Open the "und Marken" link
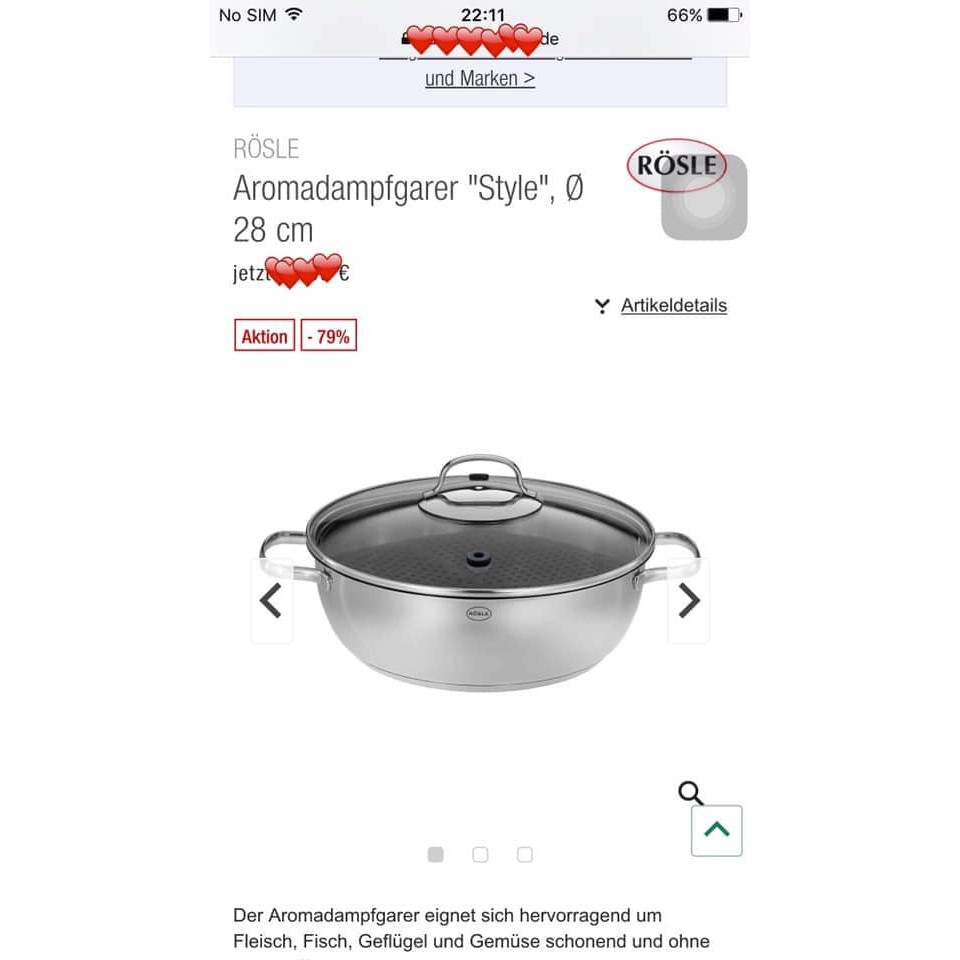960x960 pixels. click(x=479, y=79)
